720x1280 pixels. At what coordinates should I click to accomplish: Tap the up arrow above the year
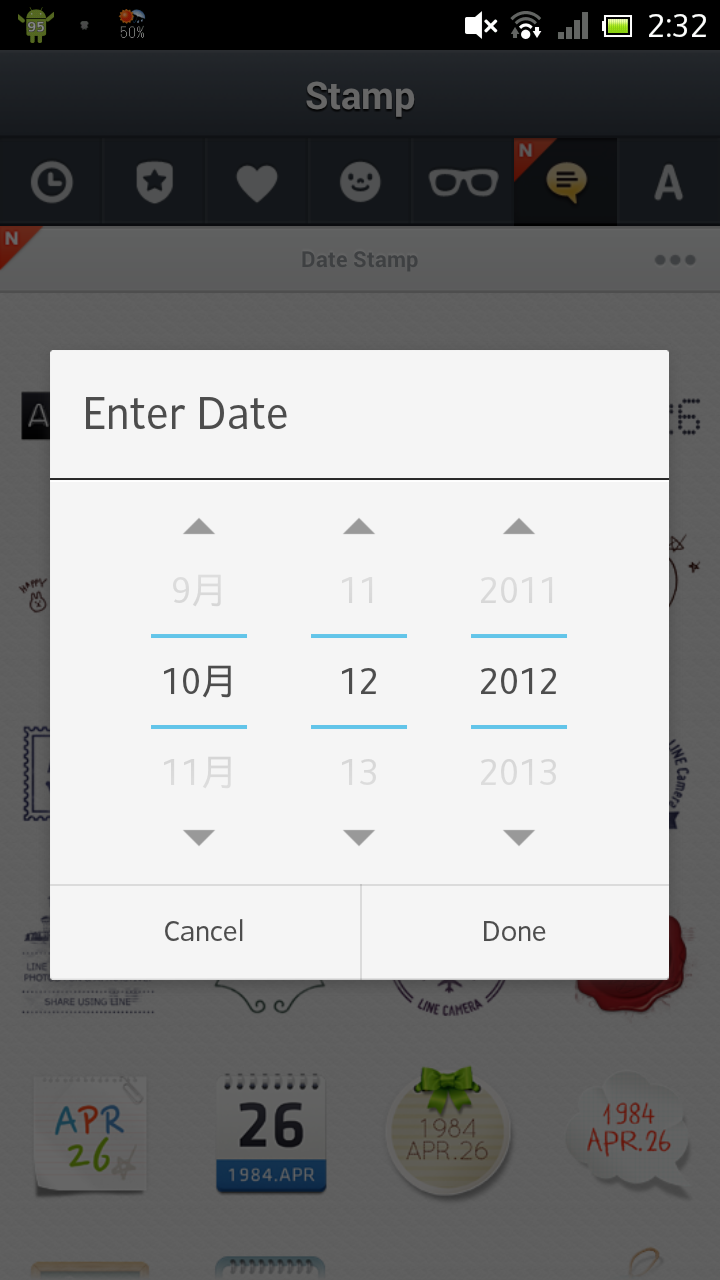click(x=518, y=527)
